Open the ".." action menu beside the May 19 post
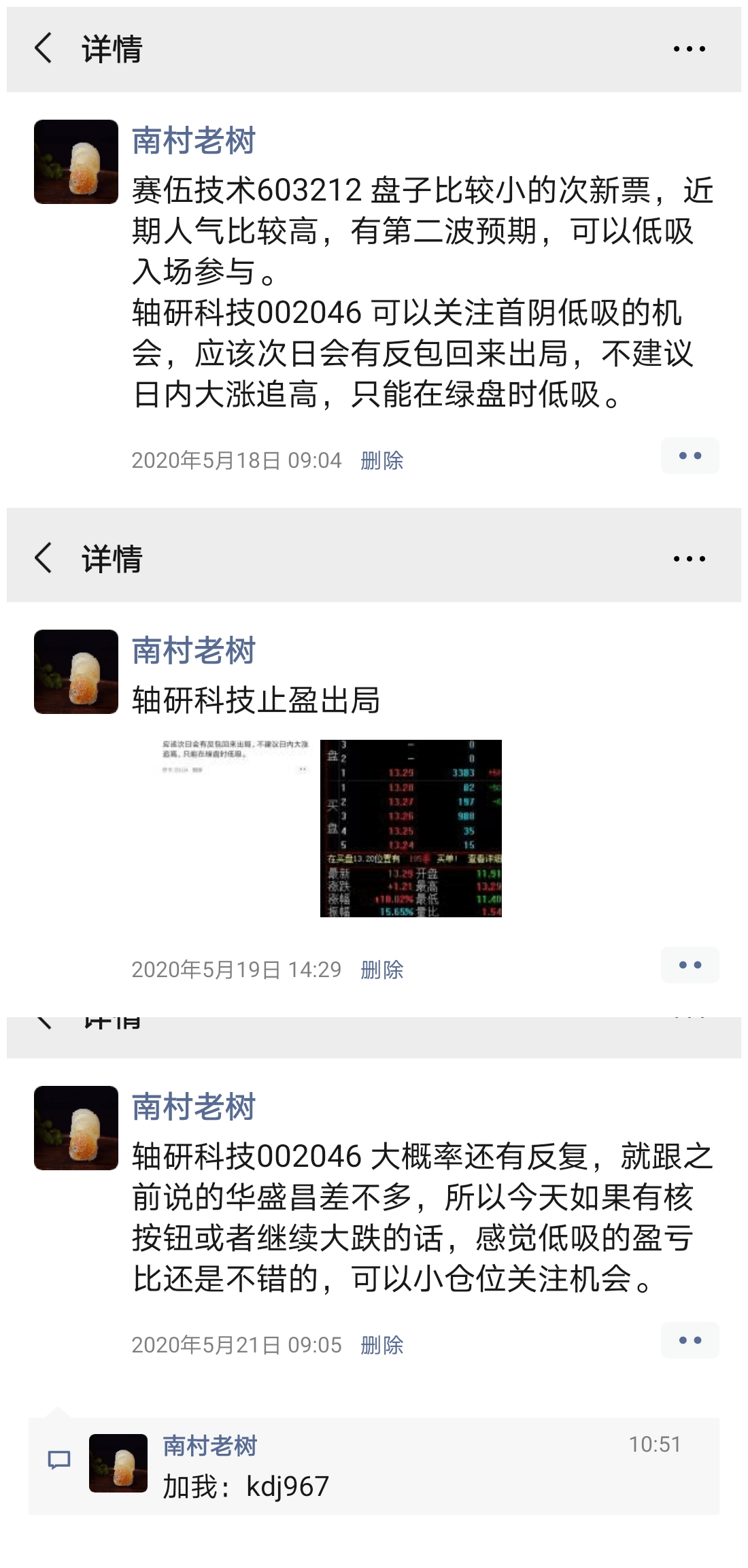 click(x=690, y=965)
